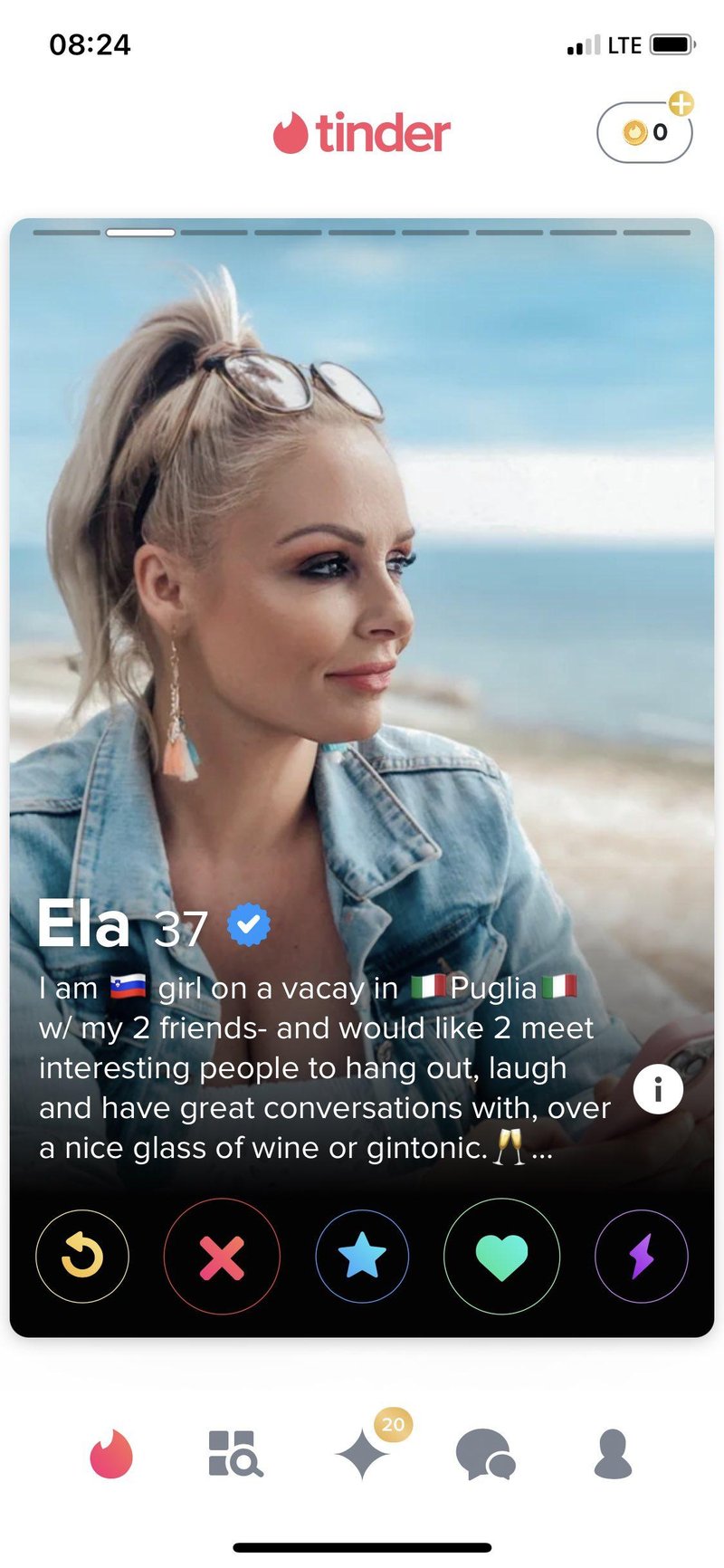Image resolution: width=724 pixels, height=1568 pixels.
Task: Select the Tinder flame home tab
Action: tap(111, 1454)
